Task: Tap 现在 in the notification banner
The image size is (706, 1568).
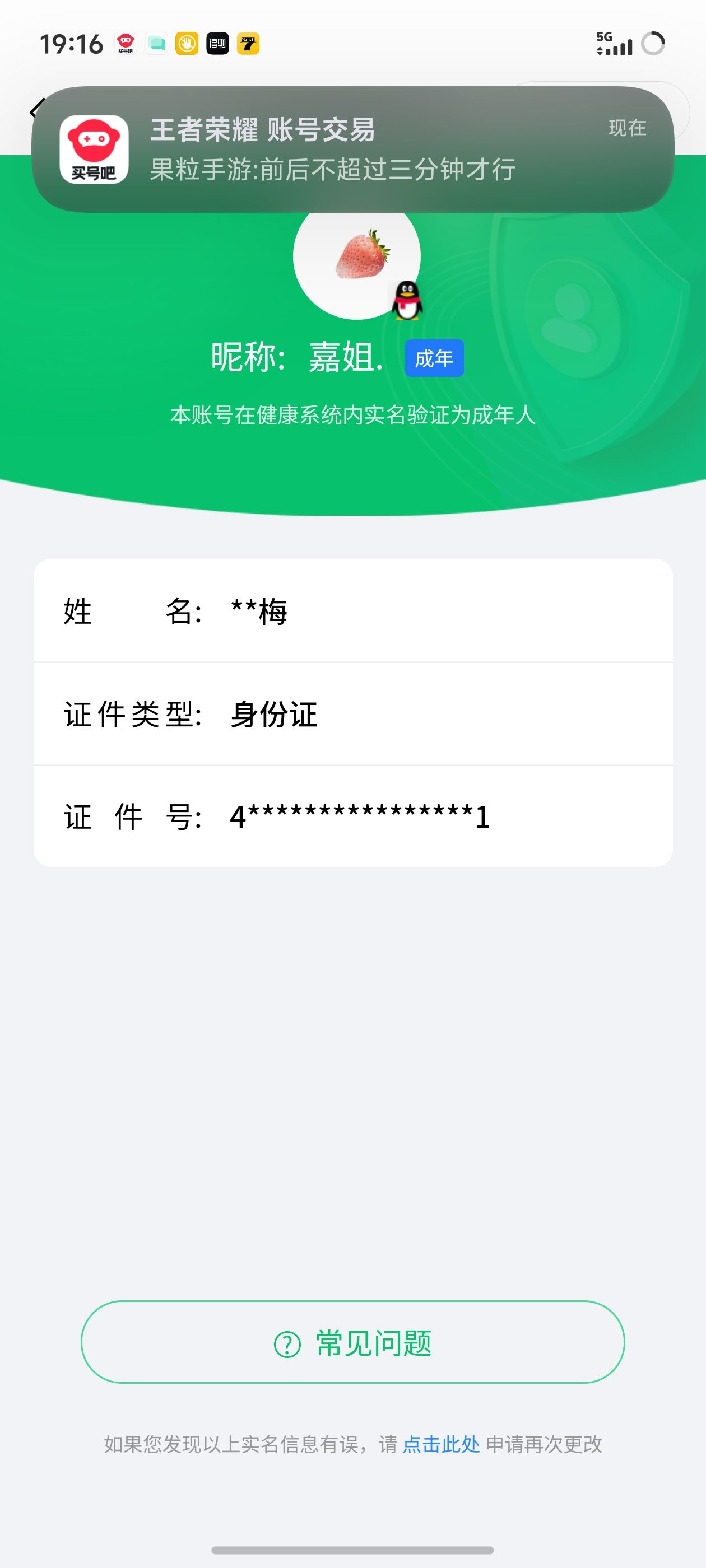Action: tap(628, 128)
